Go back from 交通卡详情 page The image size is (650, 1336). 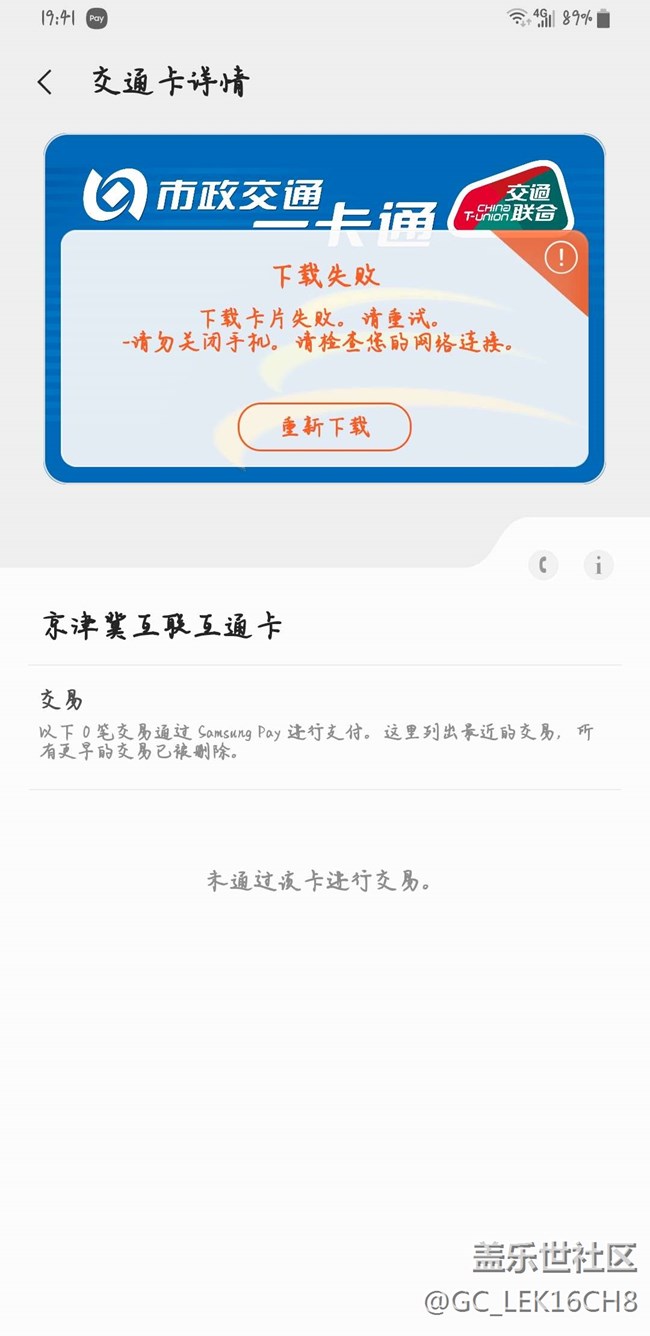click(44, 82)
